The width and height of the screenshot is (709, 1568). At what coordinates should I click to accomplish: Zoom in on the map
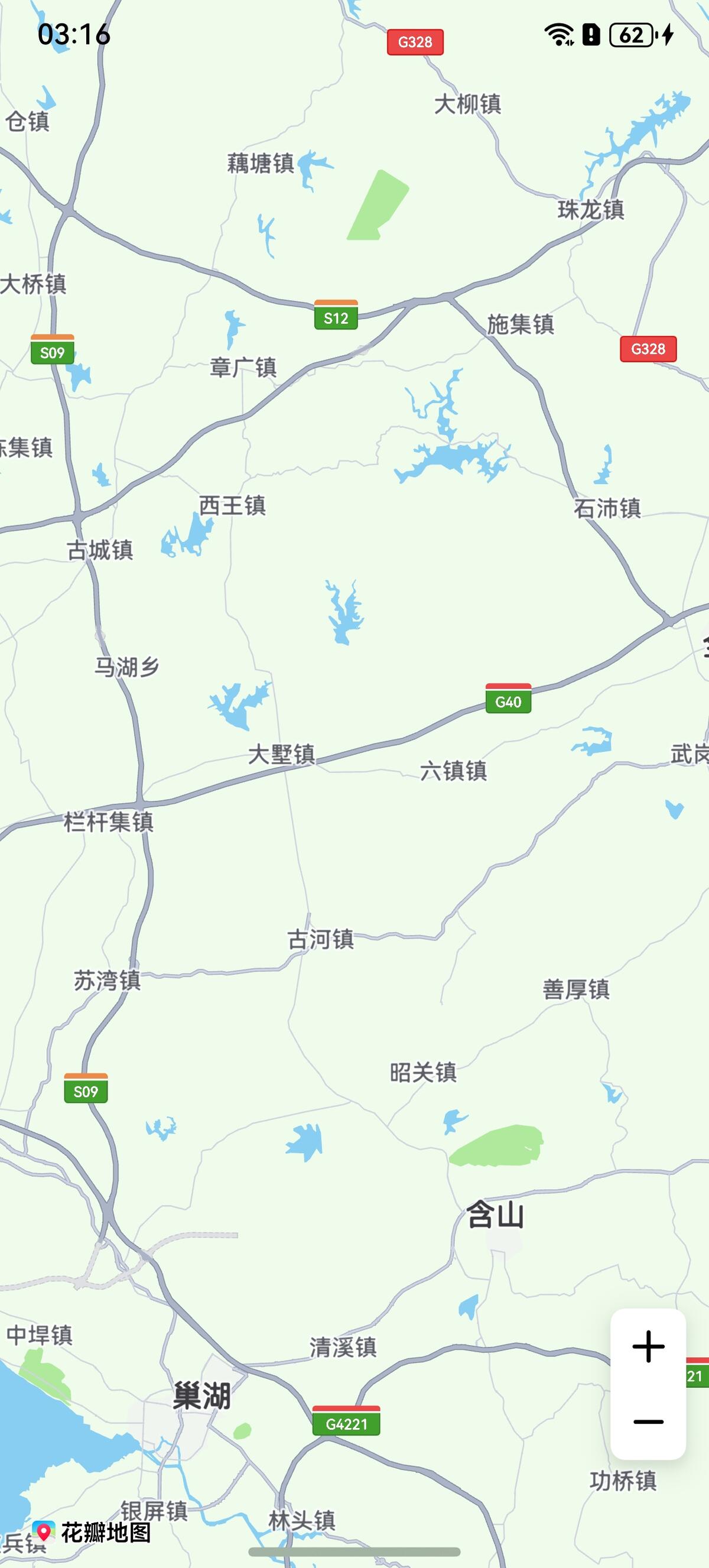point(648,1346)
